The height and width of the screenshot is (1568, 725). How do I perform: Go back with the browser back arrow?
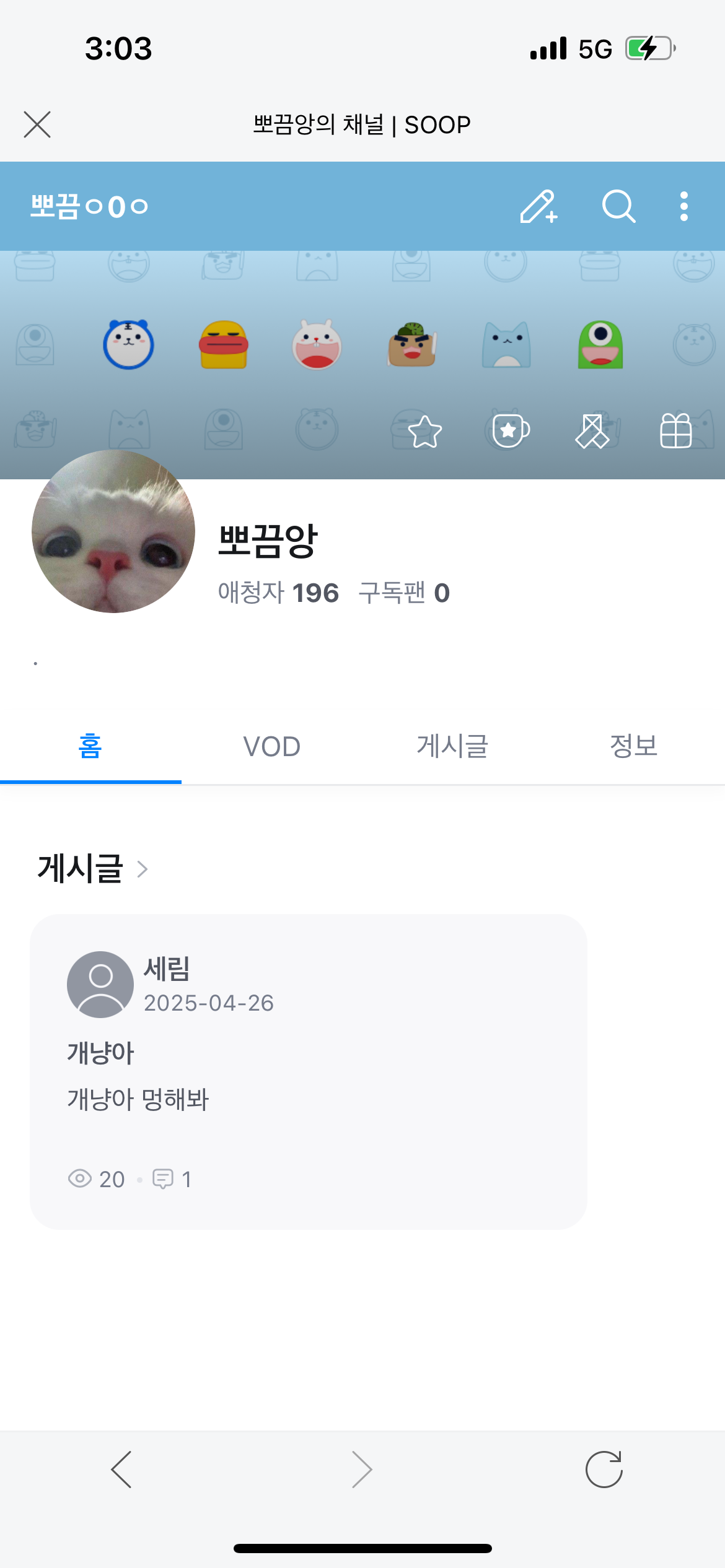click(121, 1469)
